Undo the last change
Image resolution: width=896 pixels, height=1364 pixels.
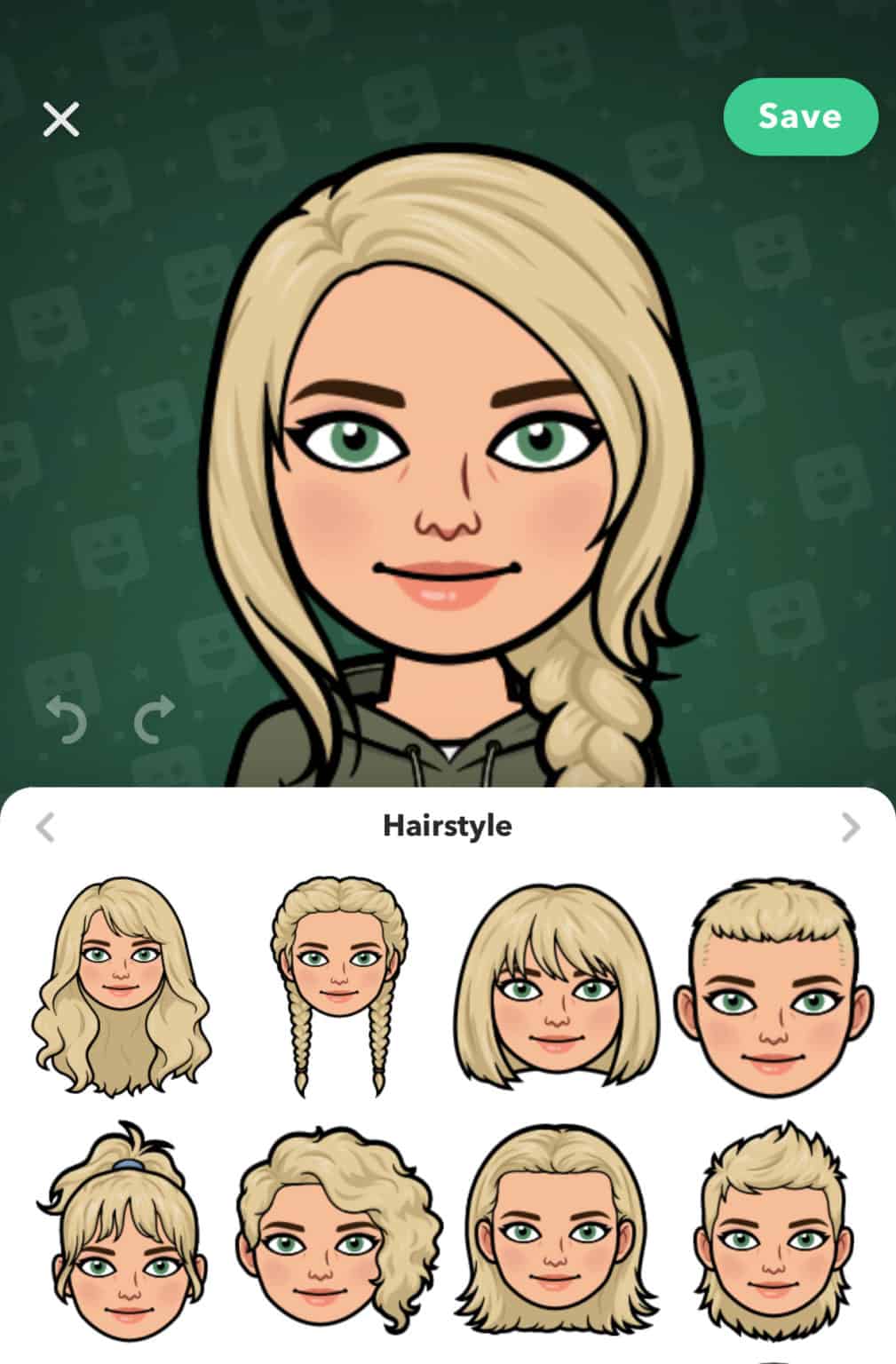click(x=67, y=718)
